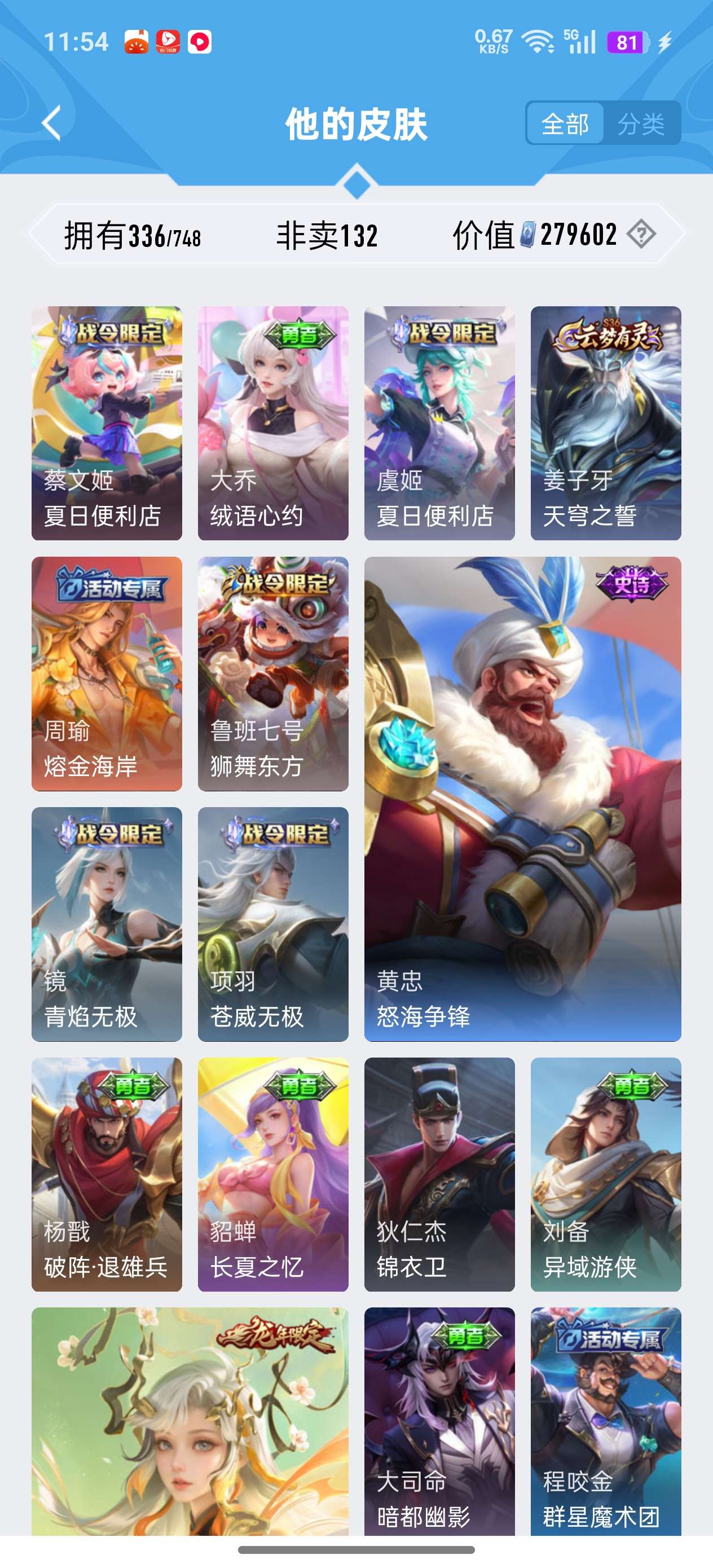View 杨戬 破阵·退雄兵 skin
The width and height of the screenshot is (713, 1568).
107,1174
